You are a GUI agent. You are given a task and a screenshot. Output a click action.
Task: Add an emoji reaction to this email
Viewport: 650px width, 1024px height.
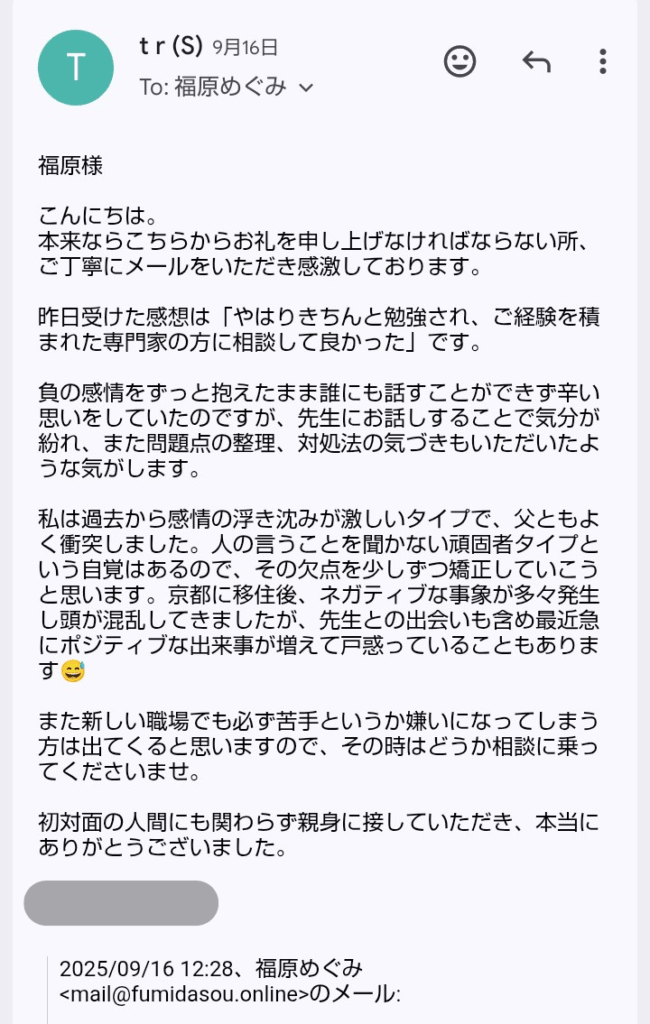pos(460,62)
